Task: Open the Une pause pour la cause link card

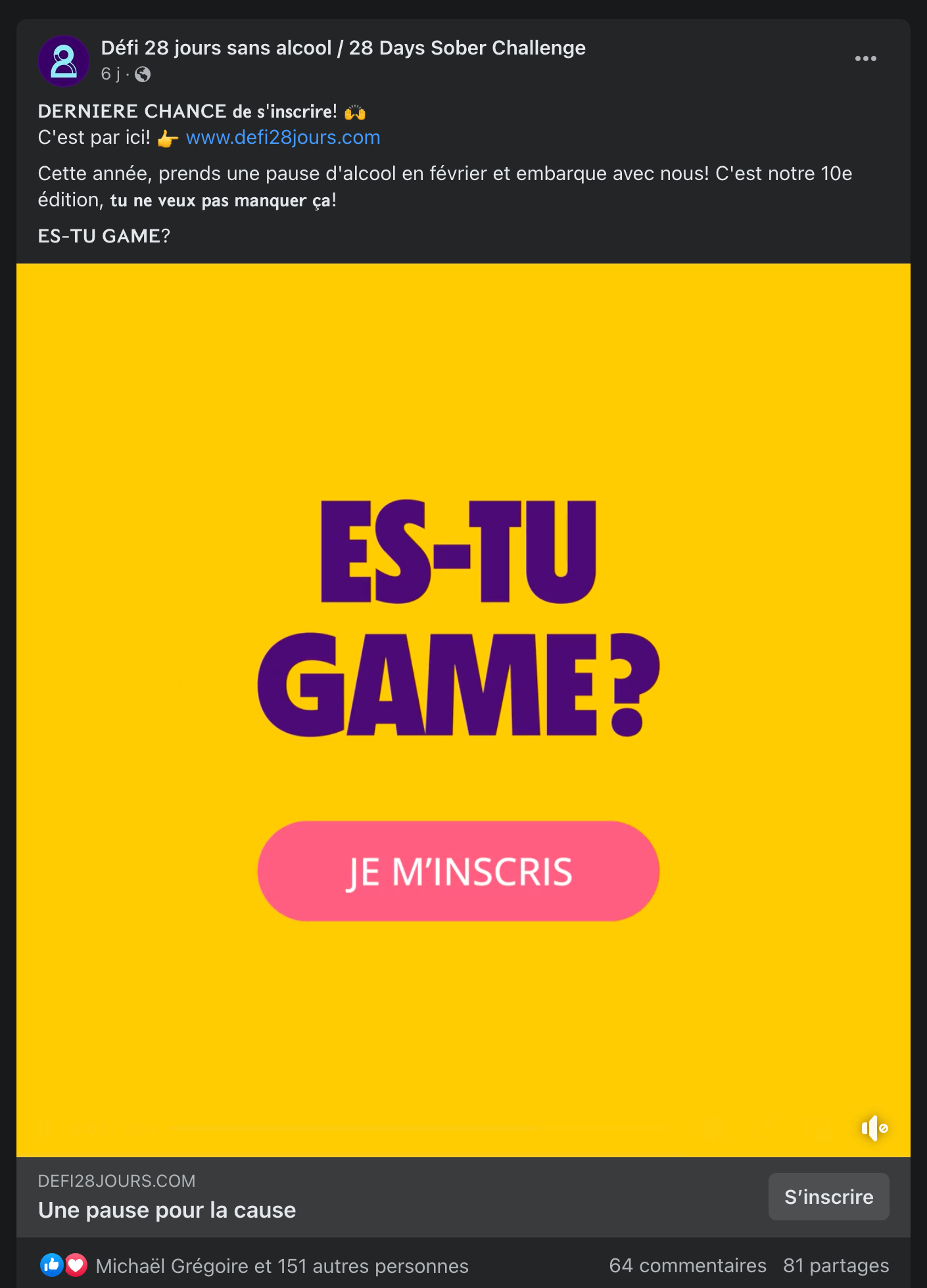Action: [167, 1210]
